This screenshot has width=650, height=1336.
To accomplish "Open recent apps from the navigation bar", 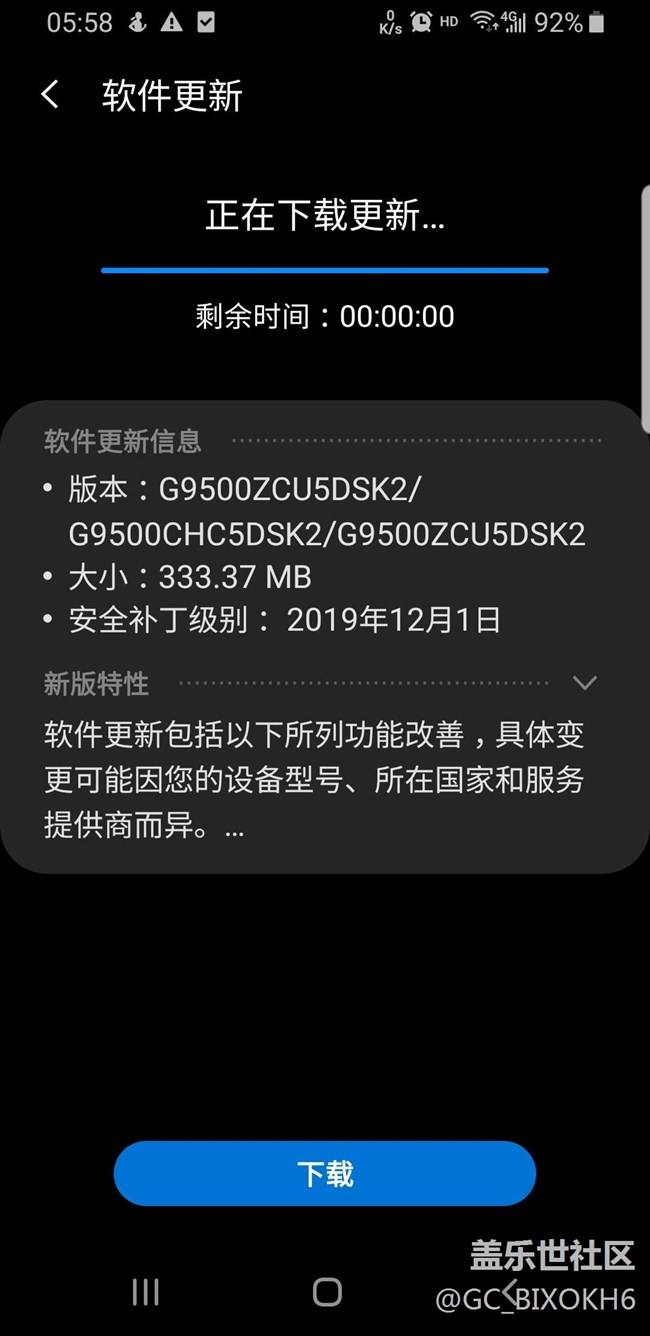I will [x=146, y=1291].
